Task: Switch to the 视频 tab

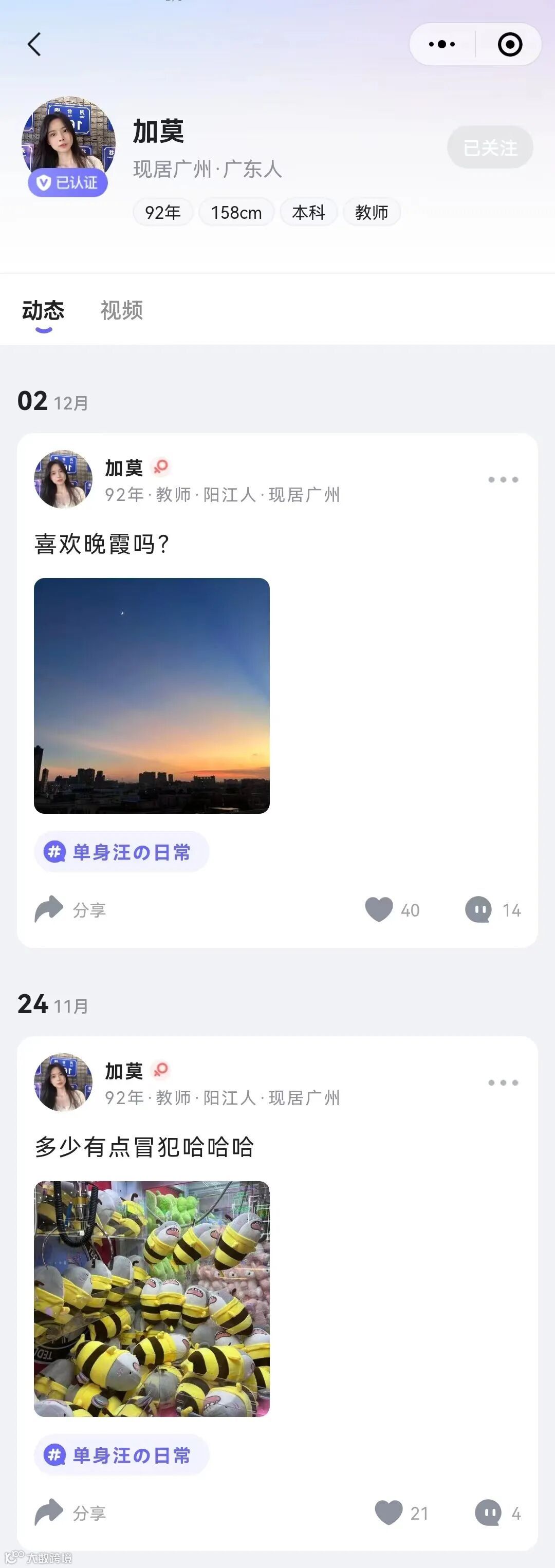Action: pos(121,310)
